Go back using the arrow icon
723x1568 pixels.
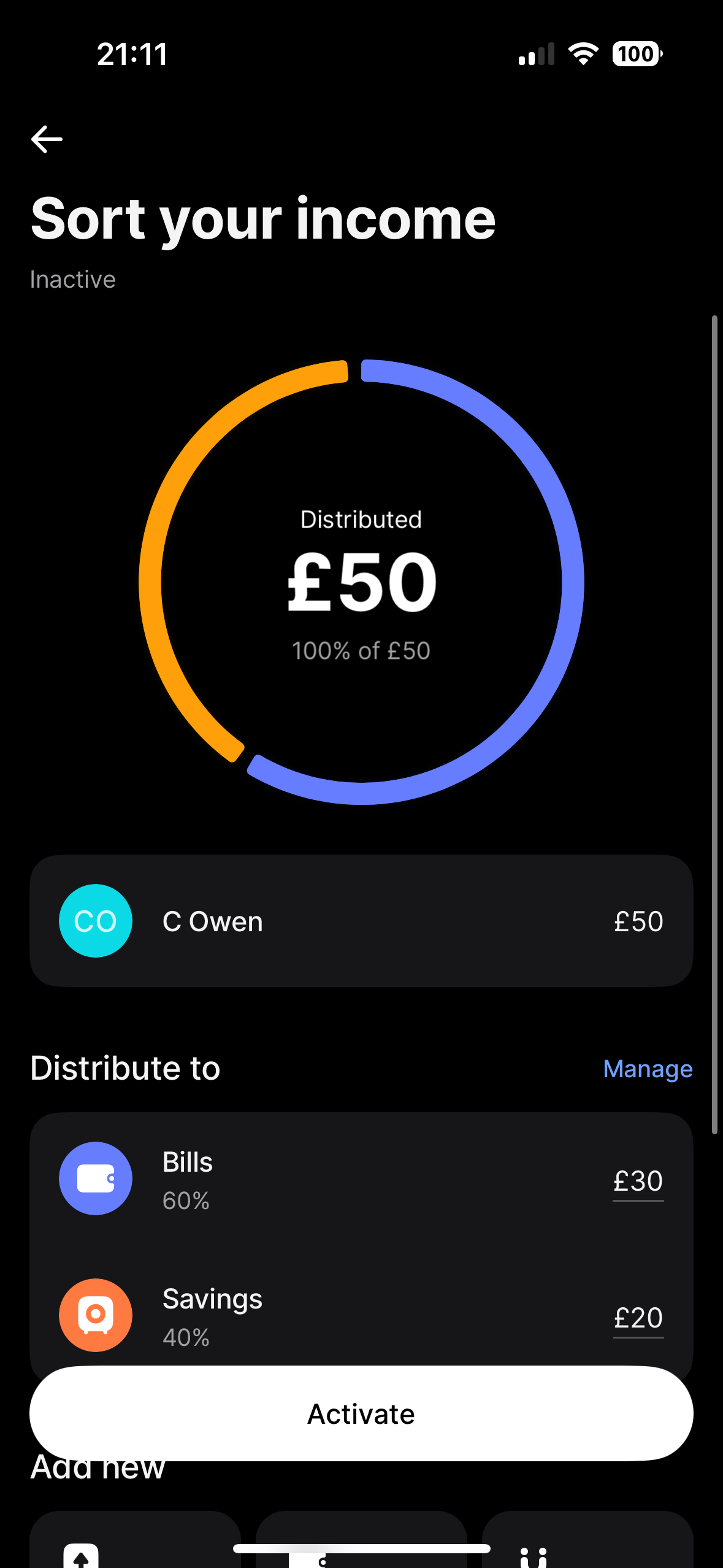[x=47, y=139]
